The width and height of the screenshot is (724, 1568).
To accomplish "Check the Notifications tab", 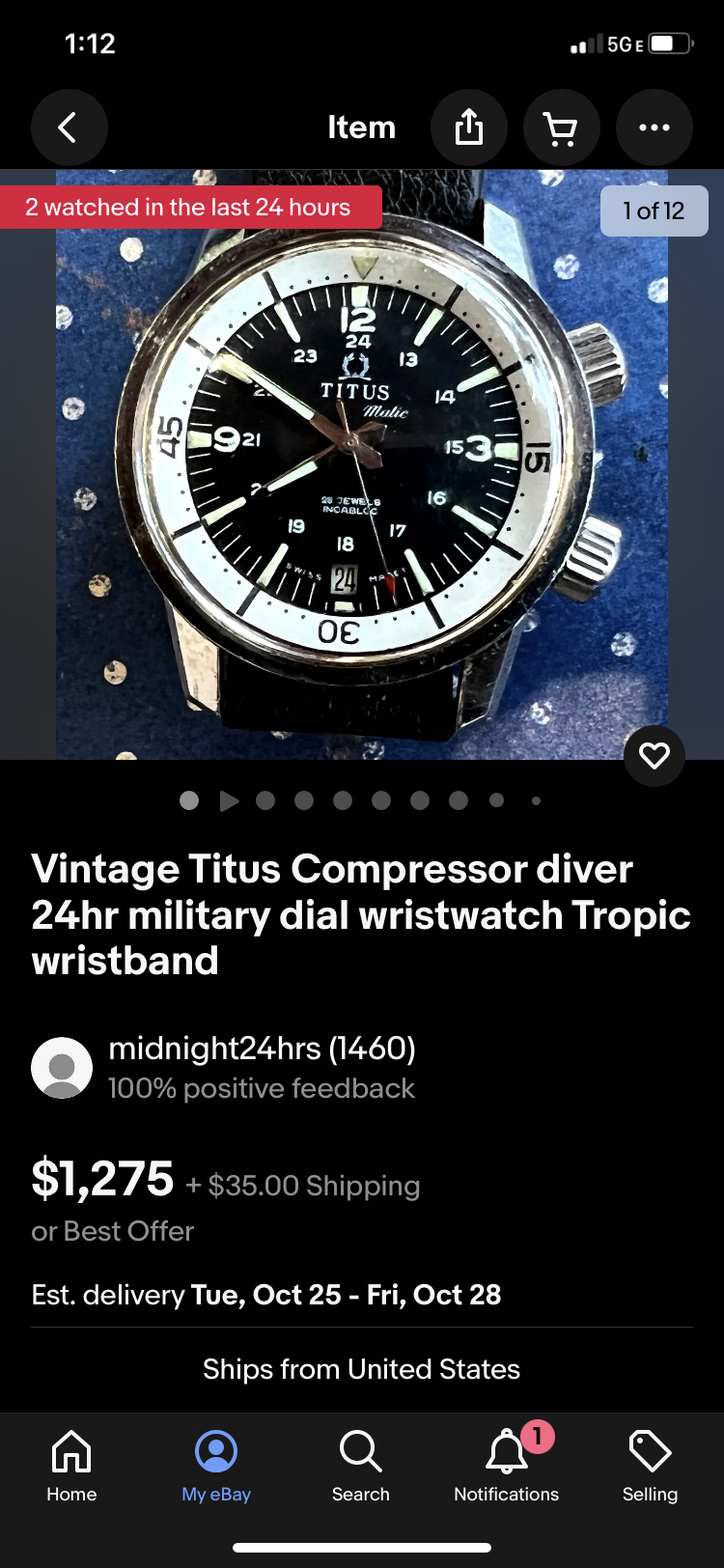I will pos(506,1466).
